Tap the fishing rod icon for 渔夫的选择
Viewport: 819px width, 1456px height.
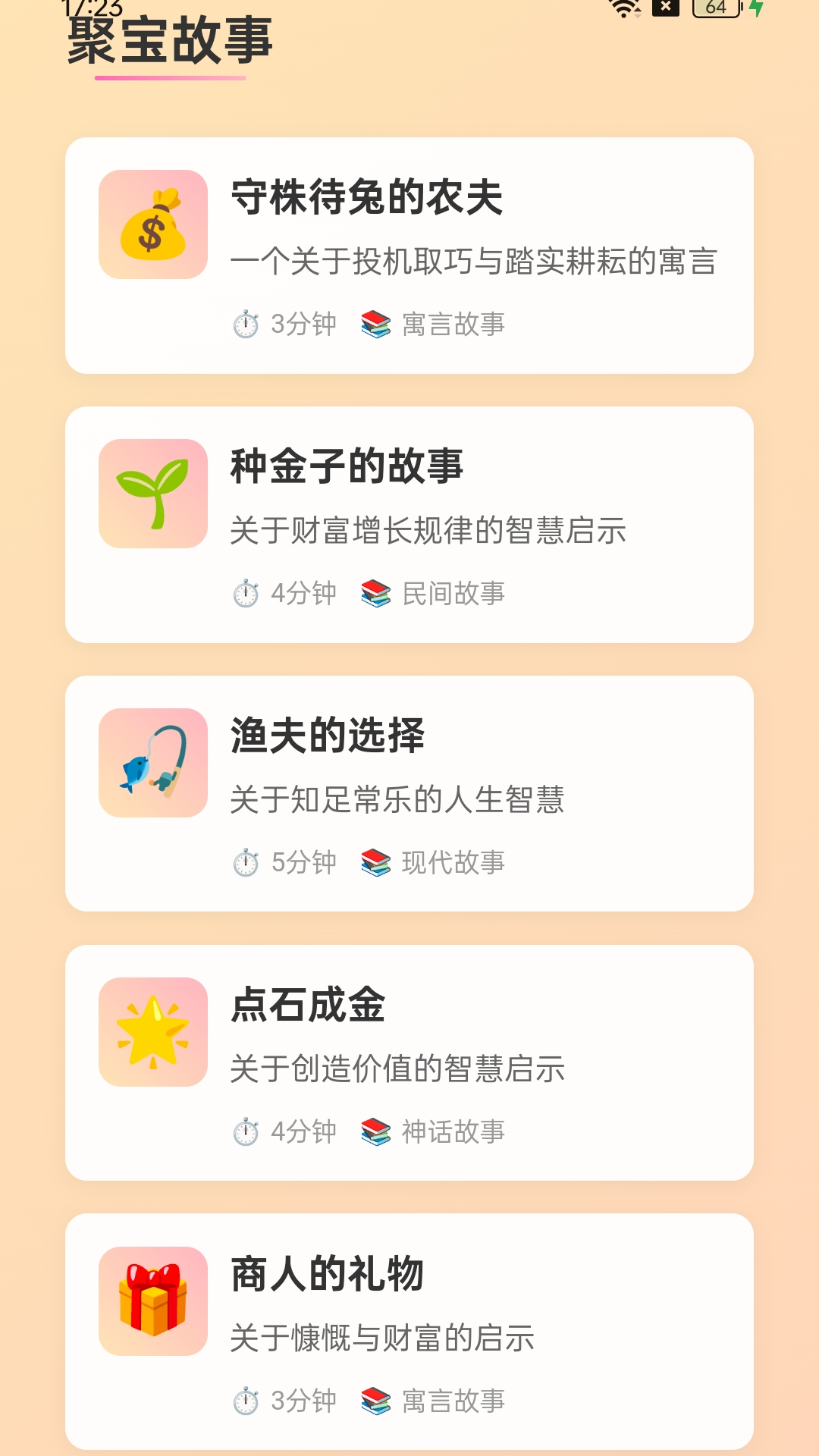[x=152, y=765]
